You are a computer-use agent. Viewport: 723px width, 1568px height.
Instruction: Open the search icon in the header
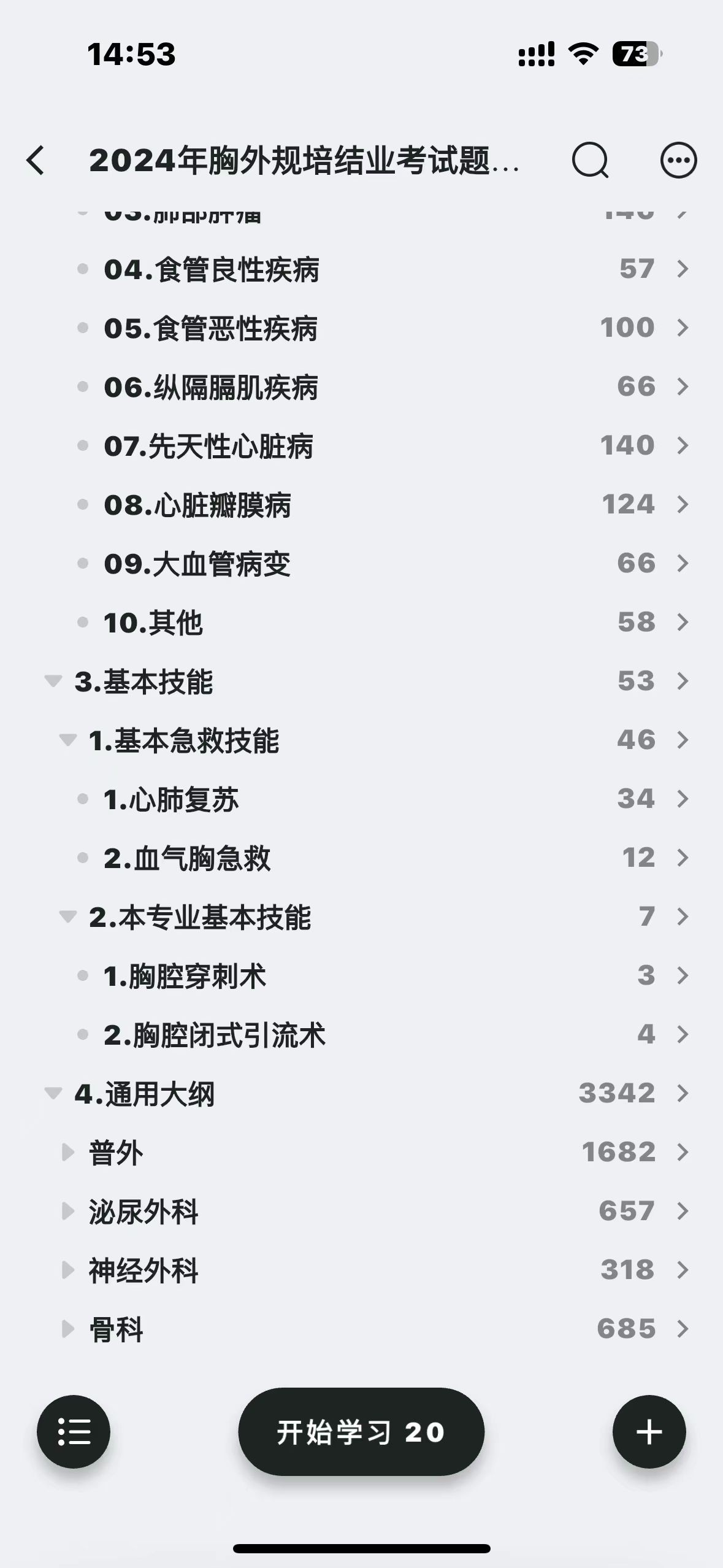(x=590, y=160)
